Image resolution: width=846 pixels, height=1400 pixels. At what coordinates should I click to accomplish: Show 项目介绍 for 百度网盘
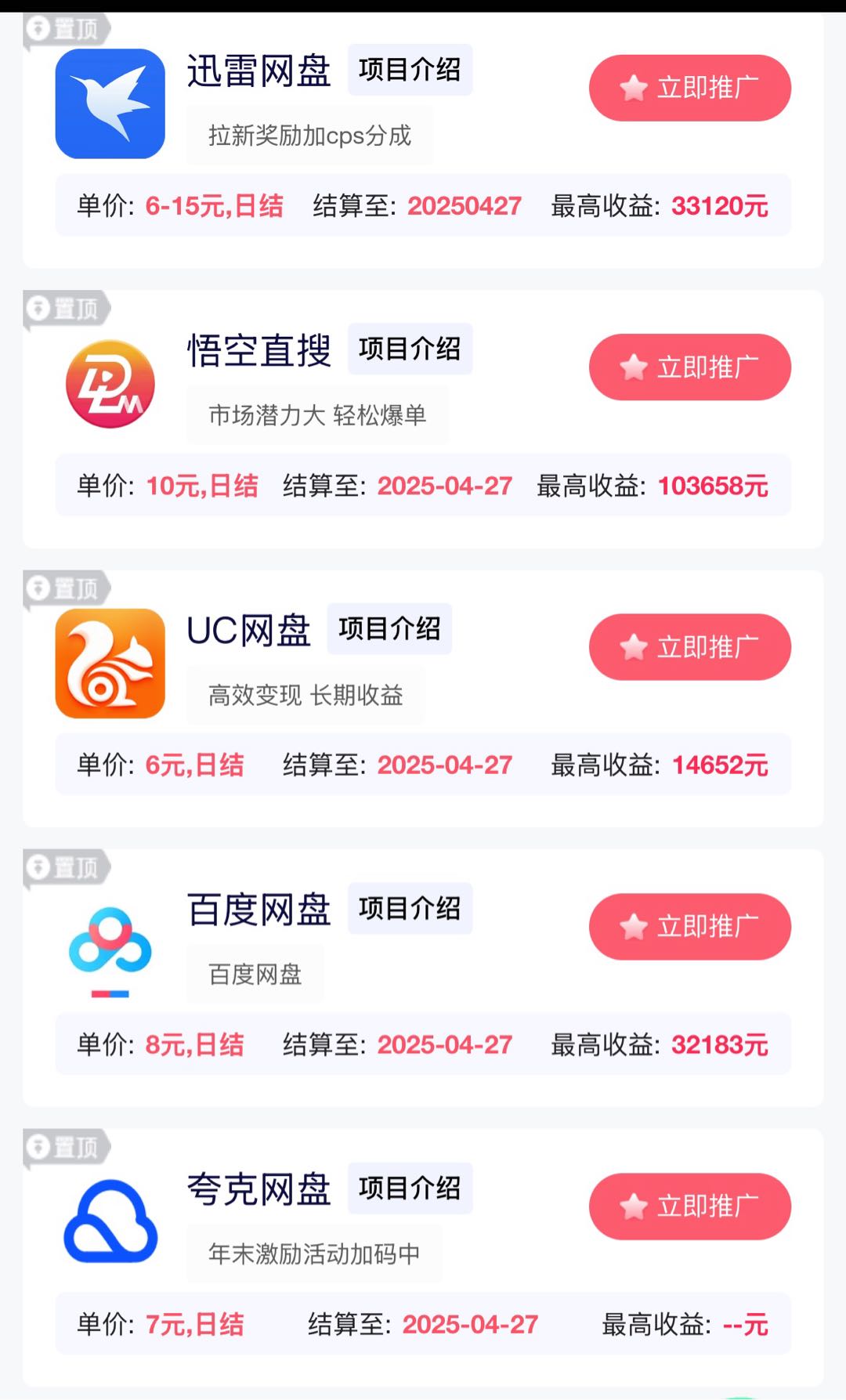pyautogui.click(x=410, y=908)
